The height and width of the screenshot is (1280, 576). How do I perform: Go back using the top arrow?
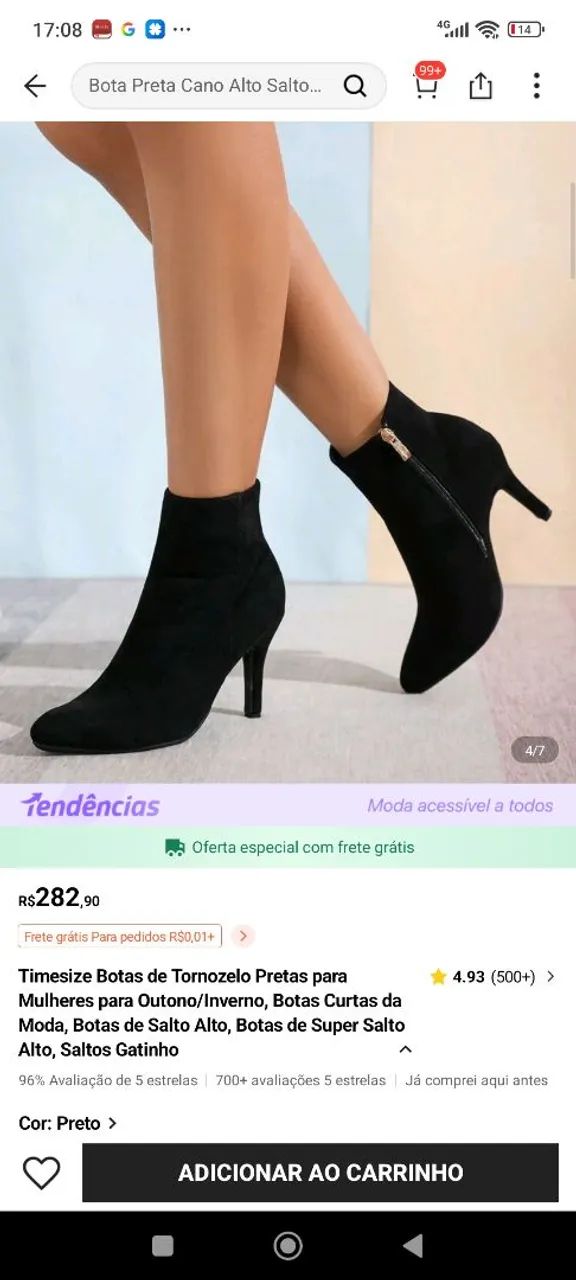click(35, 86)
